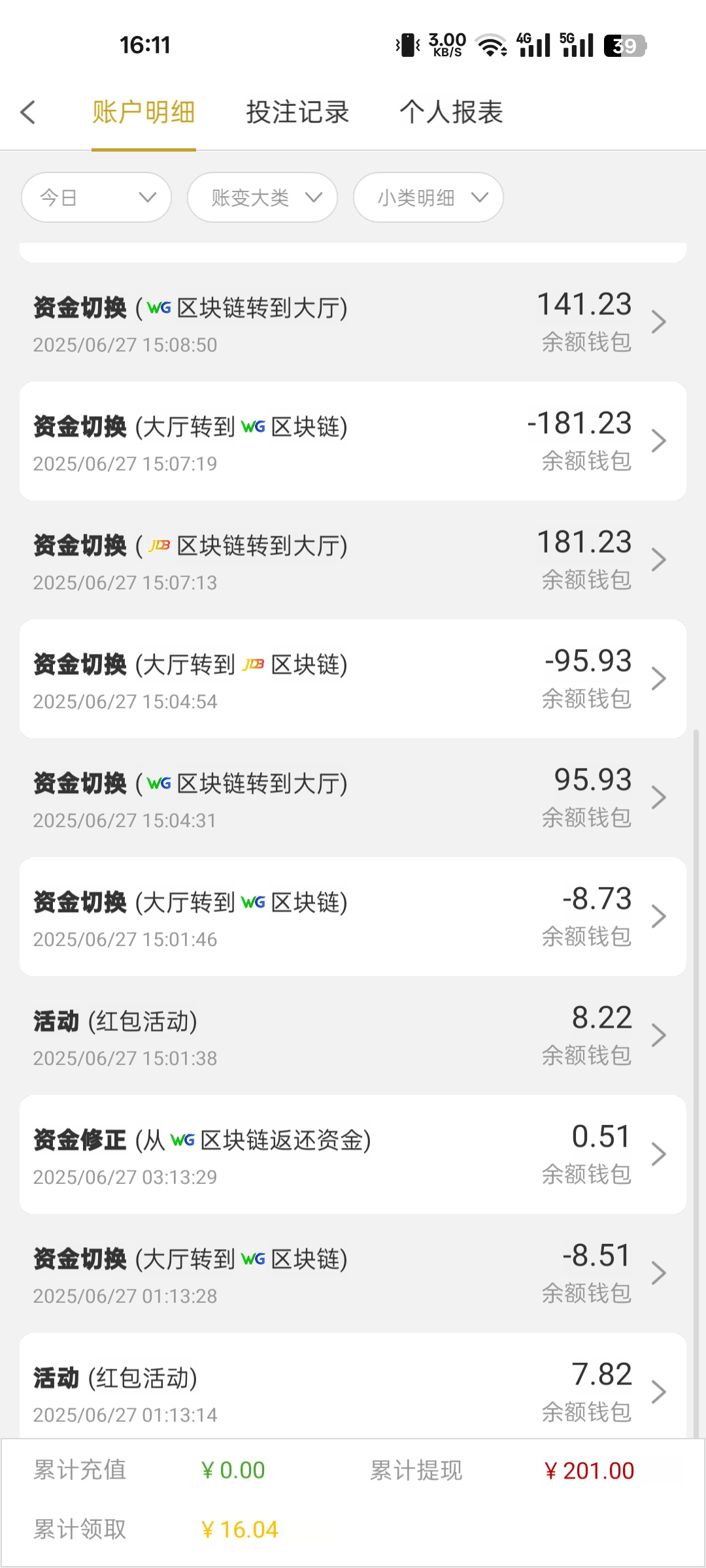Open the 小类明细 filter dropdown
Viewport: 706px width, 1568px height.
[428, 197]
